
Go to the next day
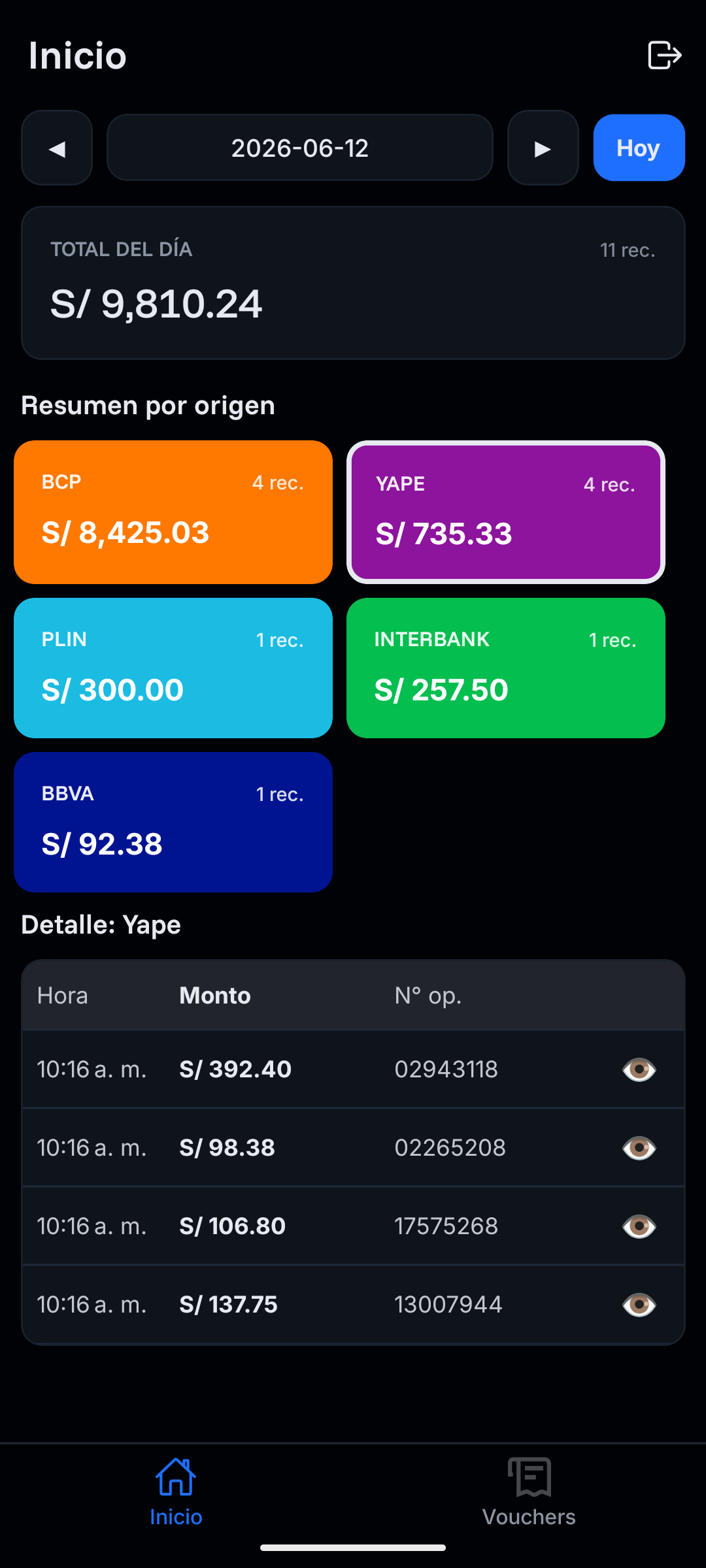click(543, 148)
